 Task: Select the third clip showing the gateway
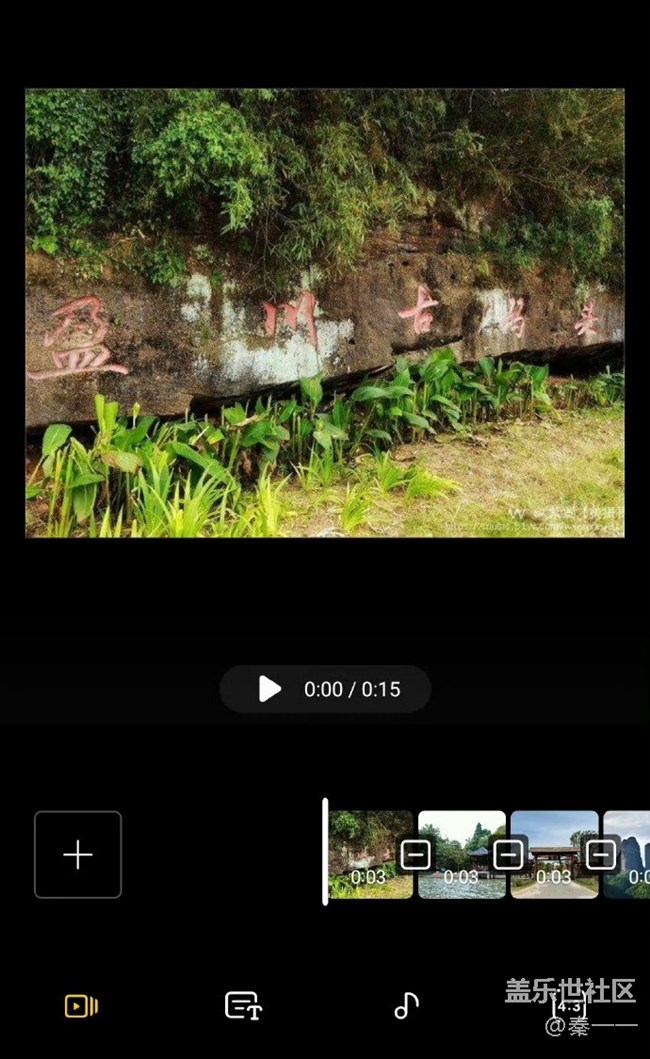pos(554,835)
